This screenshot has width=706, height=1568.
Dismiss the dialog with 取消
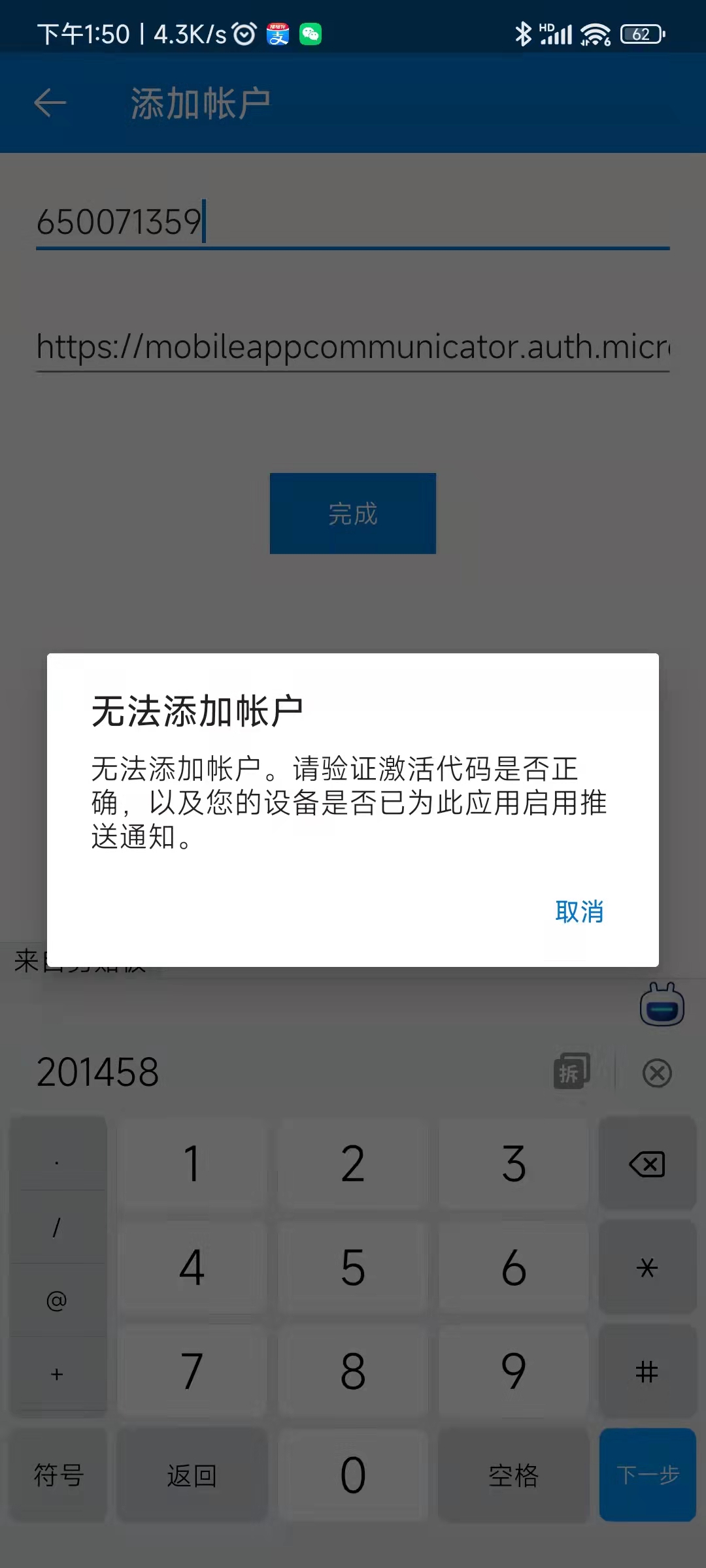(x=579, y=911)
